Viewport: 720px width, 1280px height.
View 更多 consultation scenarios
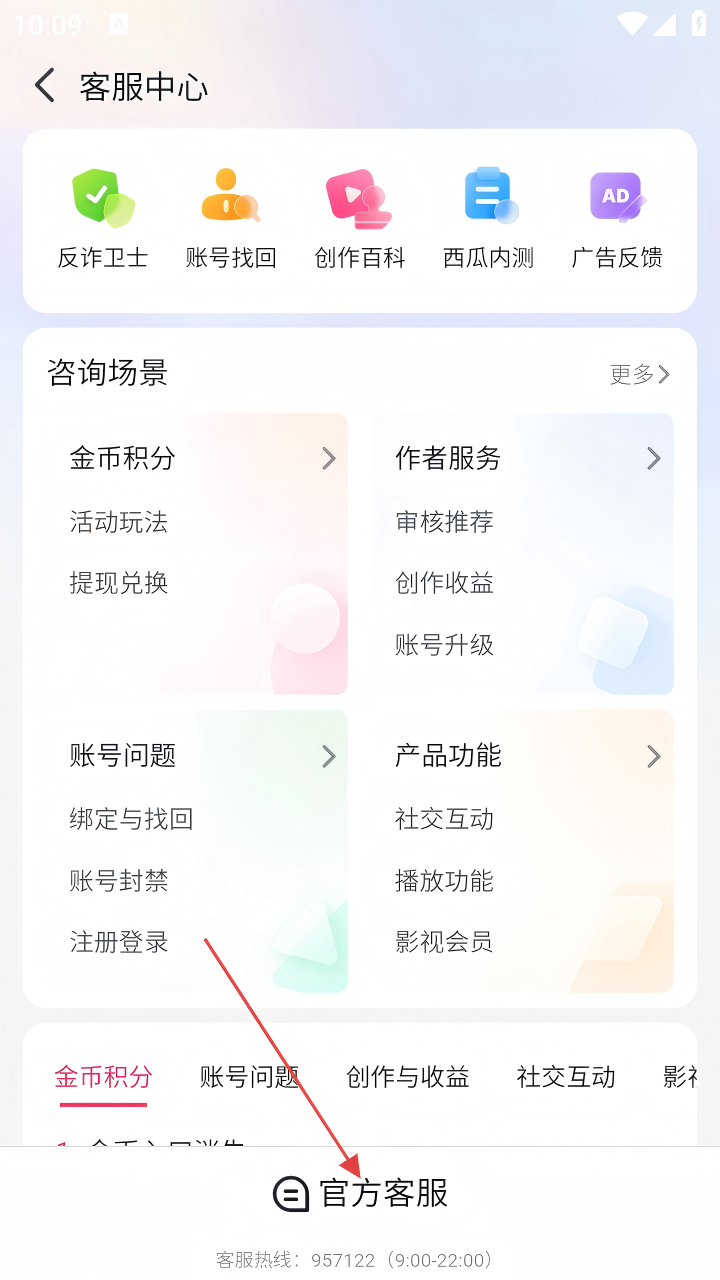coord(640,374)
